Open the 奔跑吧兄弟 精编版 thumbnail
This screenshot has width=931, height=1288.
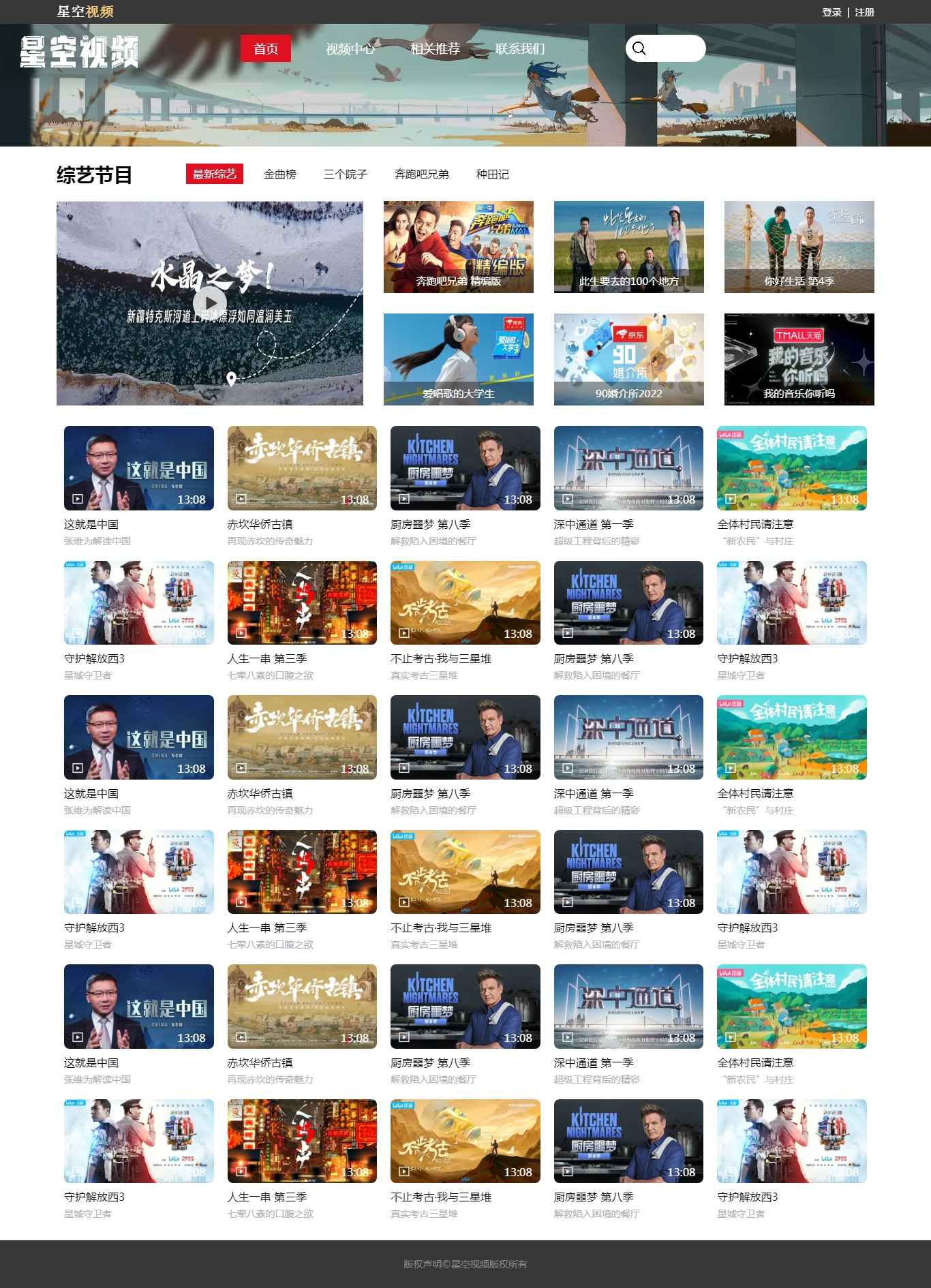[458, 247]
